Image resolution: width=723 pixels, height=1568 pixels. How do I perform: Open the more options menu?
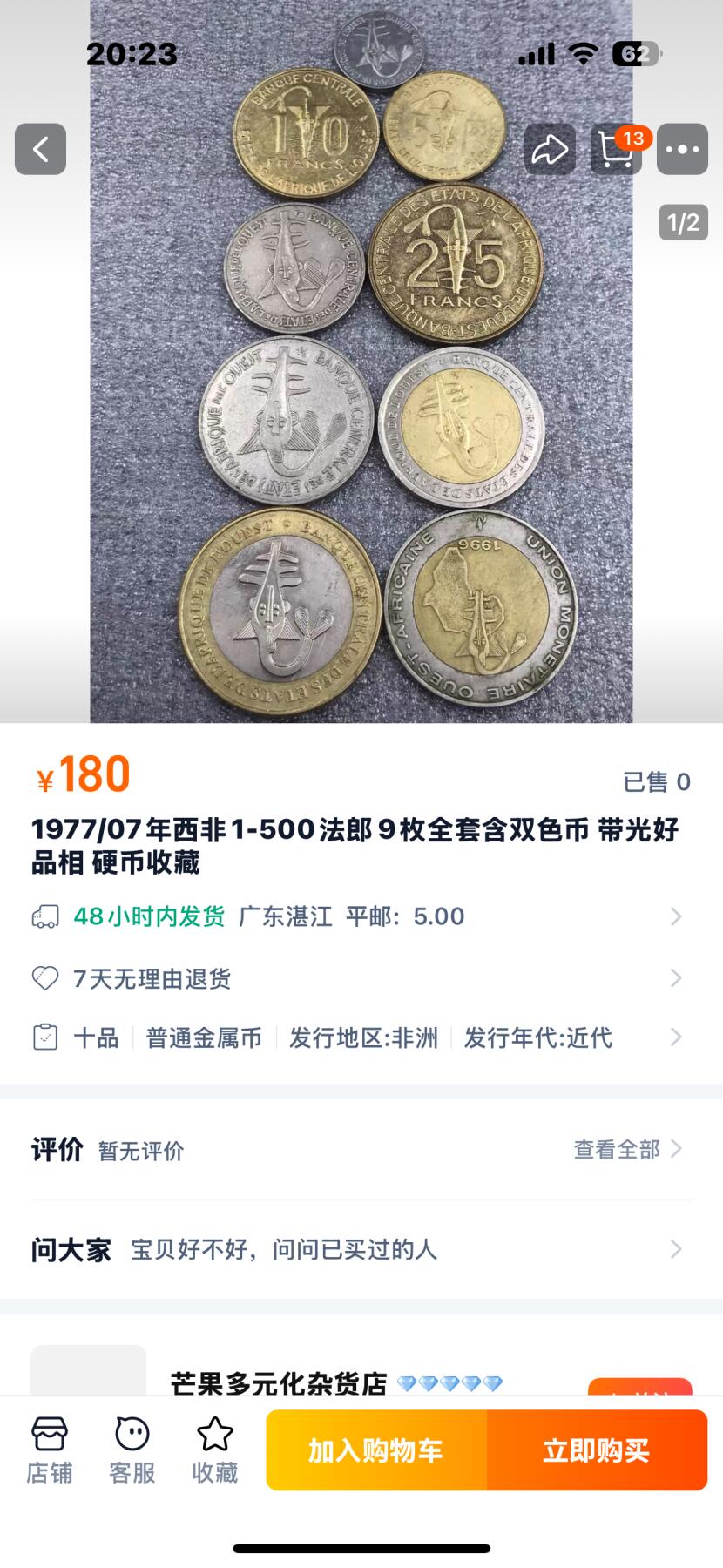point(682,149)
